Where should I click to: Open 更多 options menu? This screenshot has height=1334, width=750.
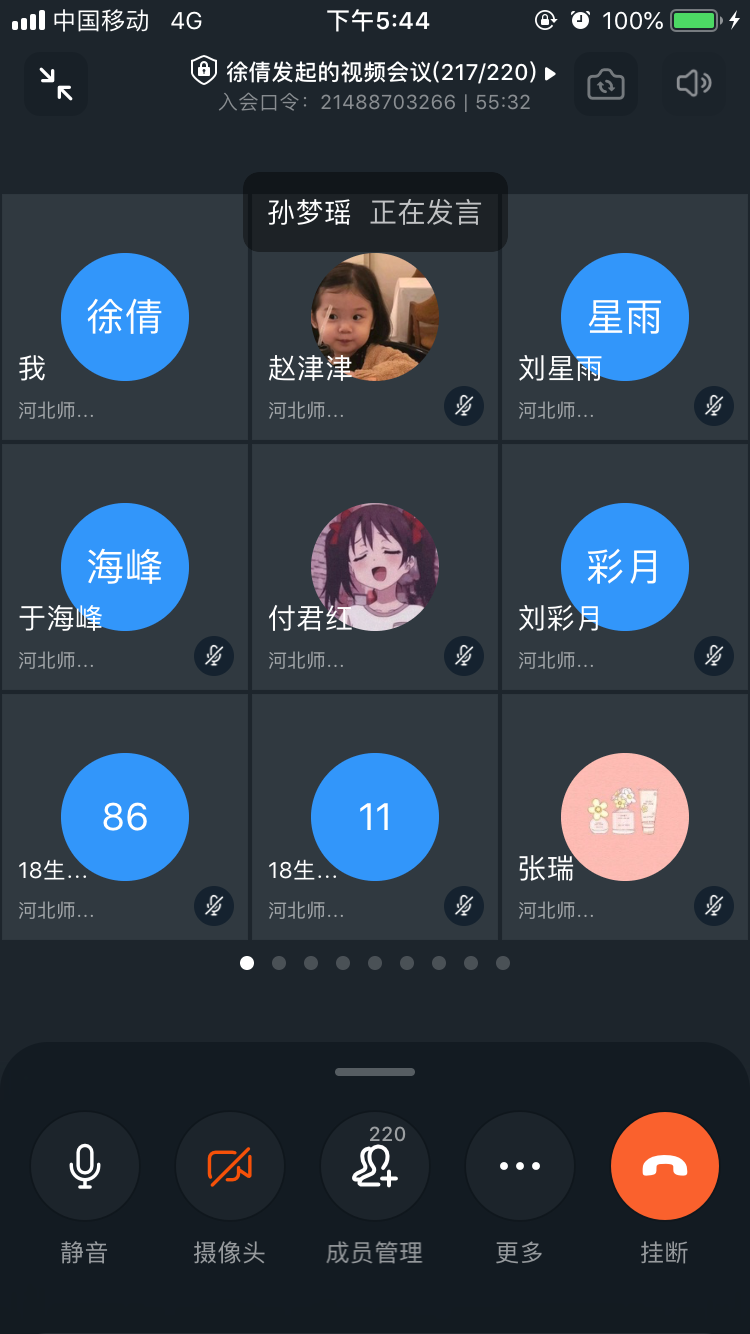click(x=520, y=1166)
